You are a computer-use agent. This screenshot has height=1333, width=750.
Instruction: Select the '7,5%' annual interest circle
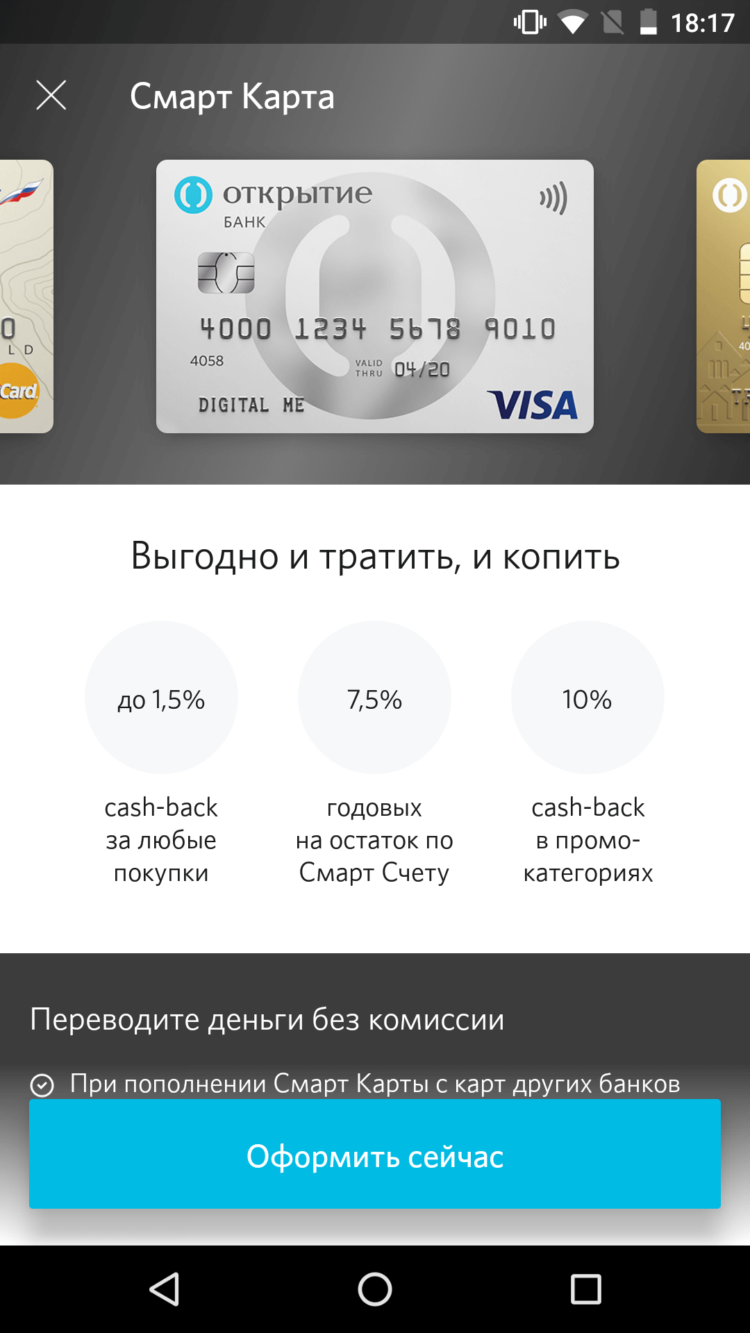[x=374, y=697]
